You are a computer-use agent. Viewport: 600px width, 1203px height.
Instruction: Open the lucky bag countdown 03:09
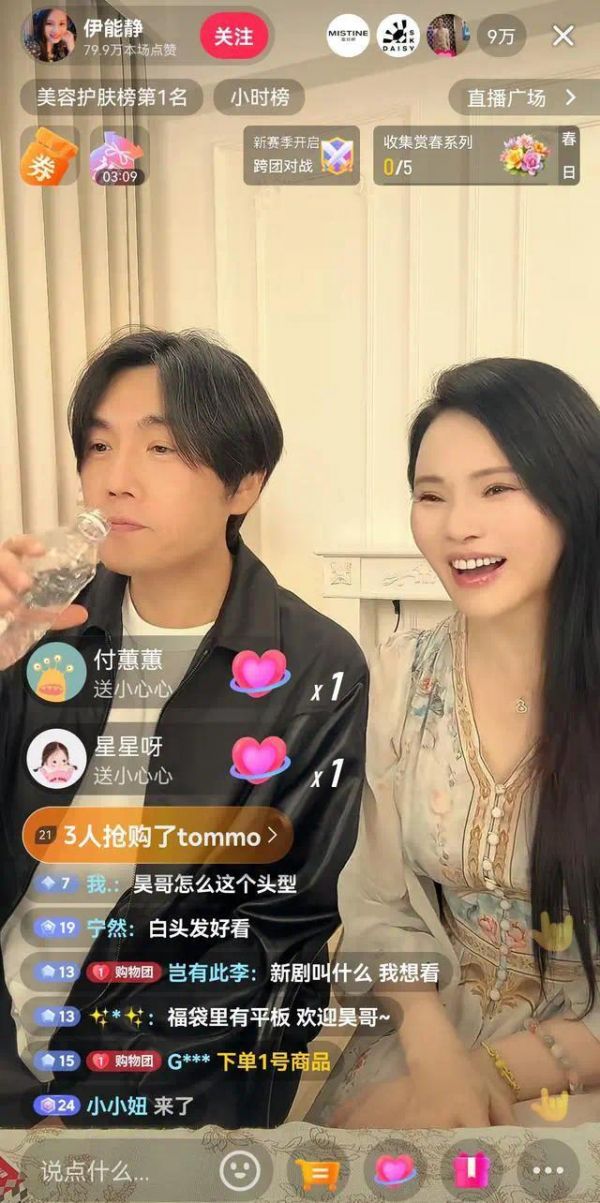pos(119,157)
